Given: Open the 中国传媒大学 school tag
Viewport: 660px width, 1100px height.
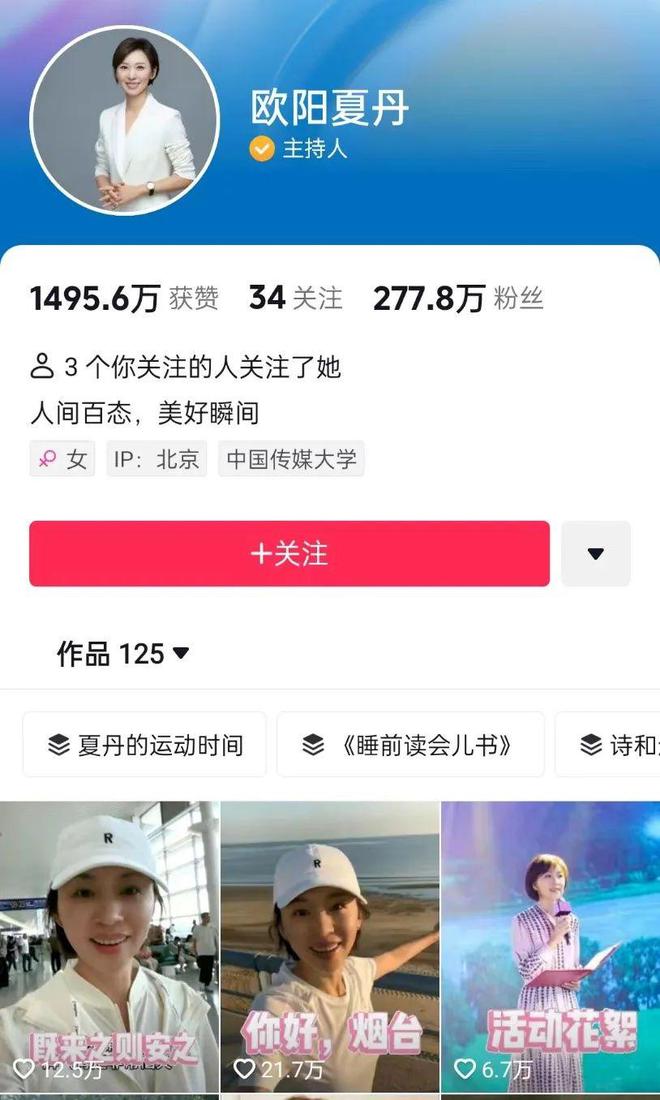Looking at the screenshot, I should (291, 460).
